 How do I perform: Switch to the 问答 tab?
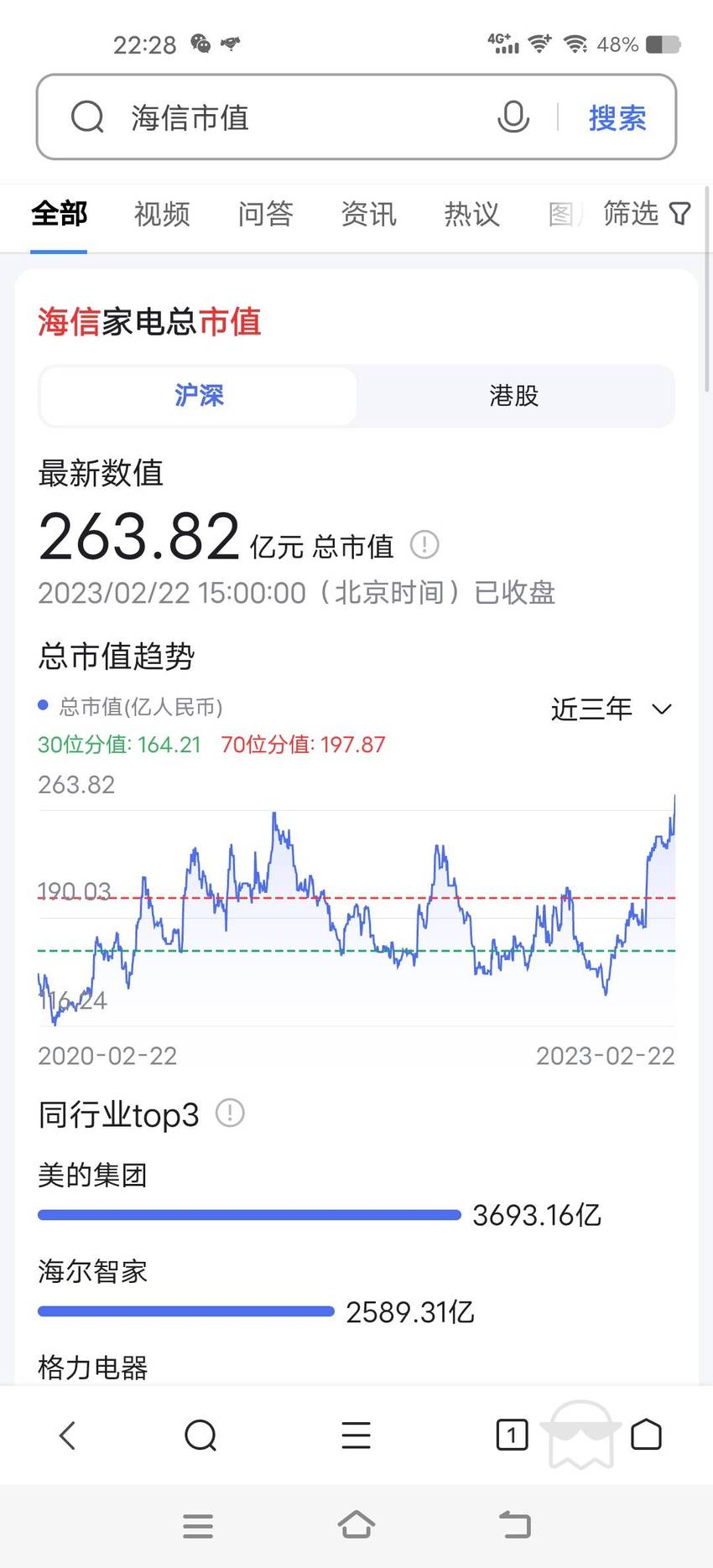265,214
